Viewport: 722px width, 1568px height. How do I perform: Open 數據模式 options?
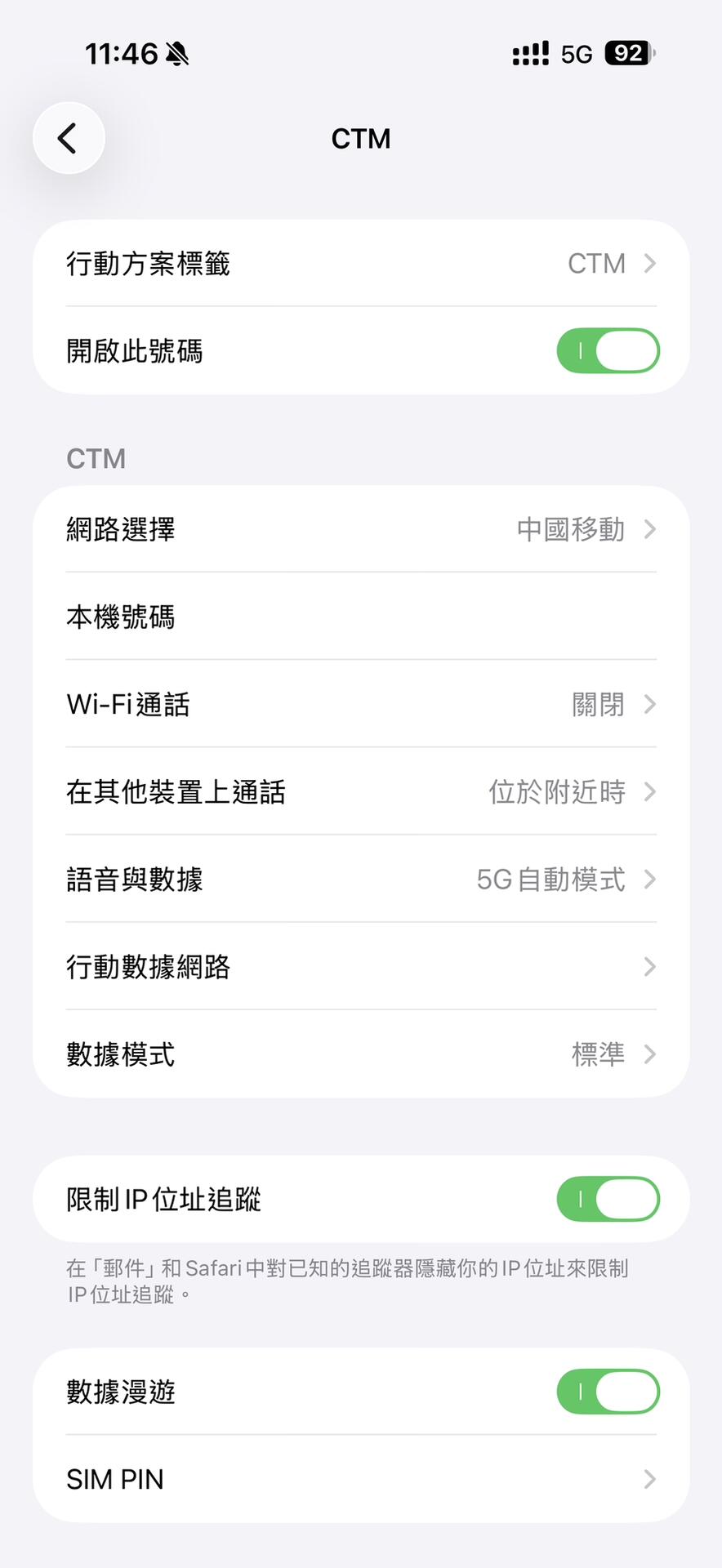click(x=361, y=1054)
